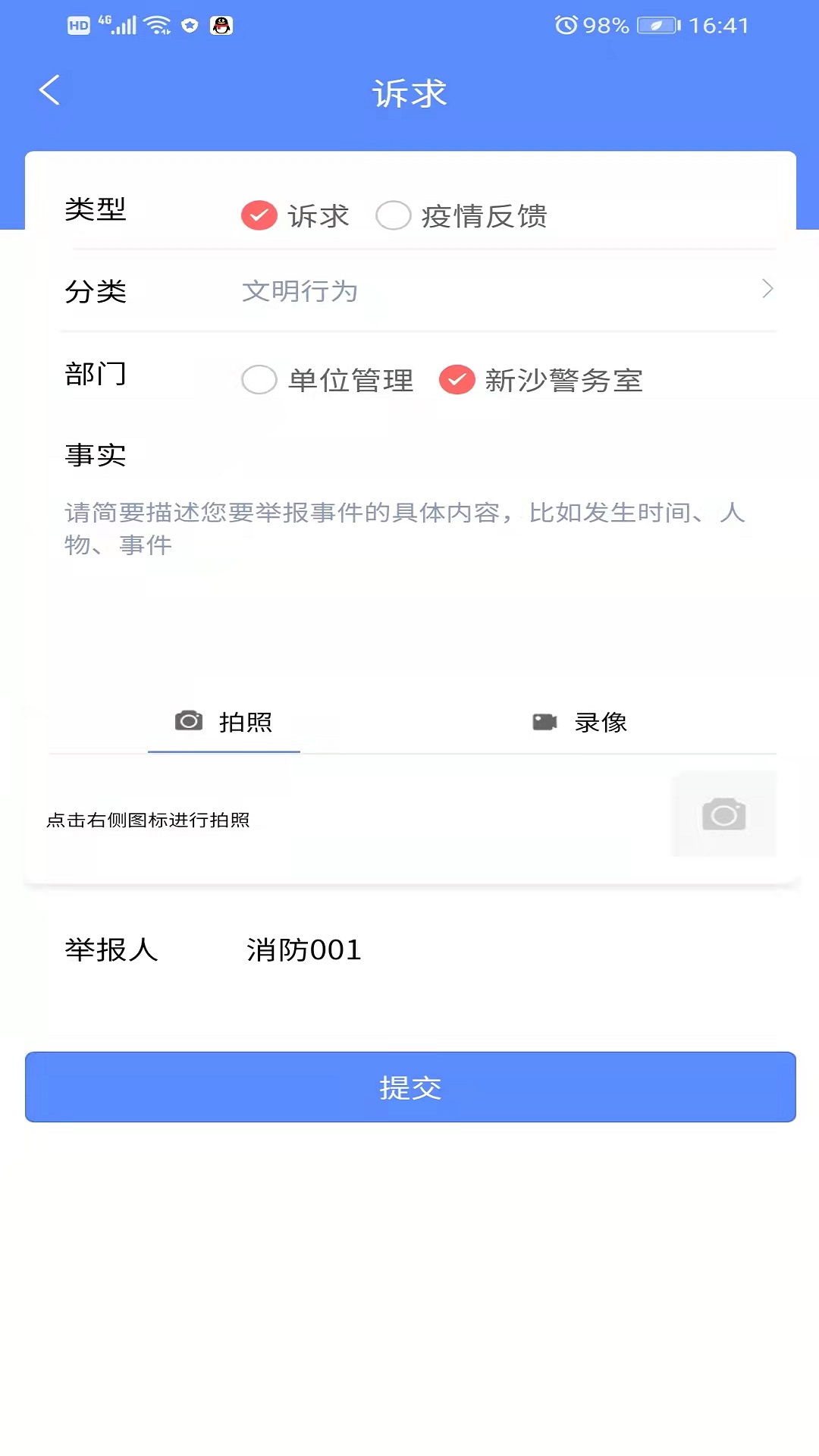The image size is (819, 1456).
Task: Click the star icon in the status bar
Action: tap(189, 25)
